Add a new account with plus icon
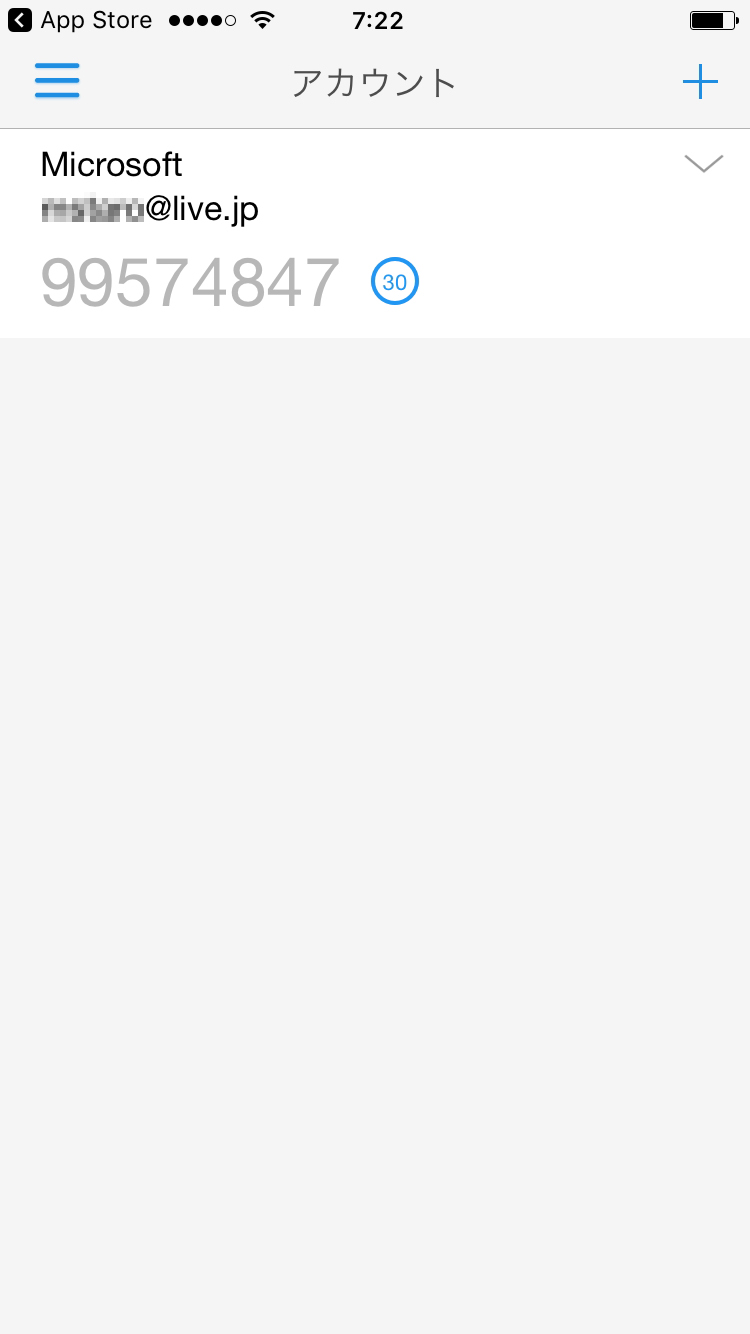 (x=700, y=82)
